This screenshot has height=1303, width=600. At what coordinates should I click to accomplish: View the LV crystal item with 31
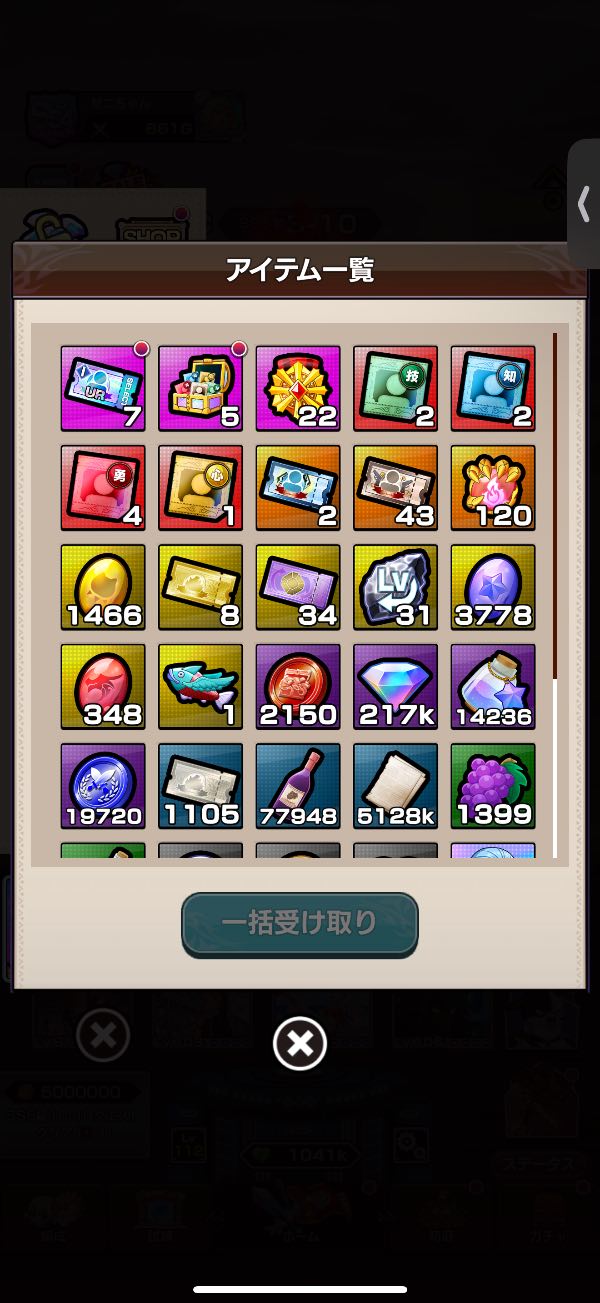(x=395, y=586)
